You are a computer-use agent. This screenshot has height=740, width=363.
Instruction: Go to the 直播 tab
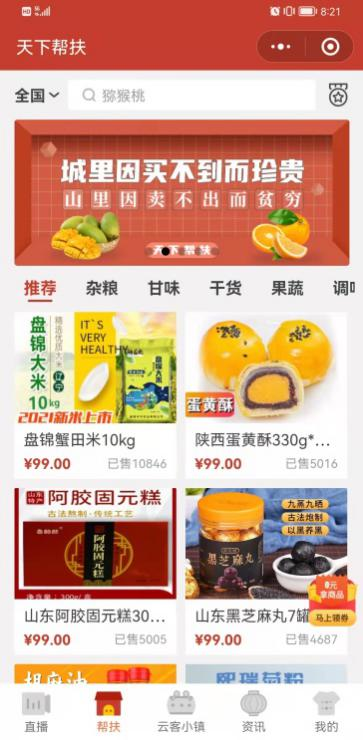coord(36,712)
